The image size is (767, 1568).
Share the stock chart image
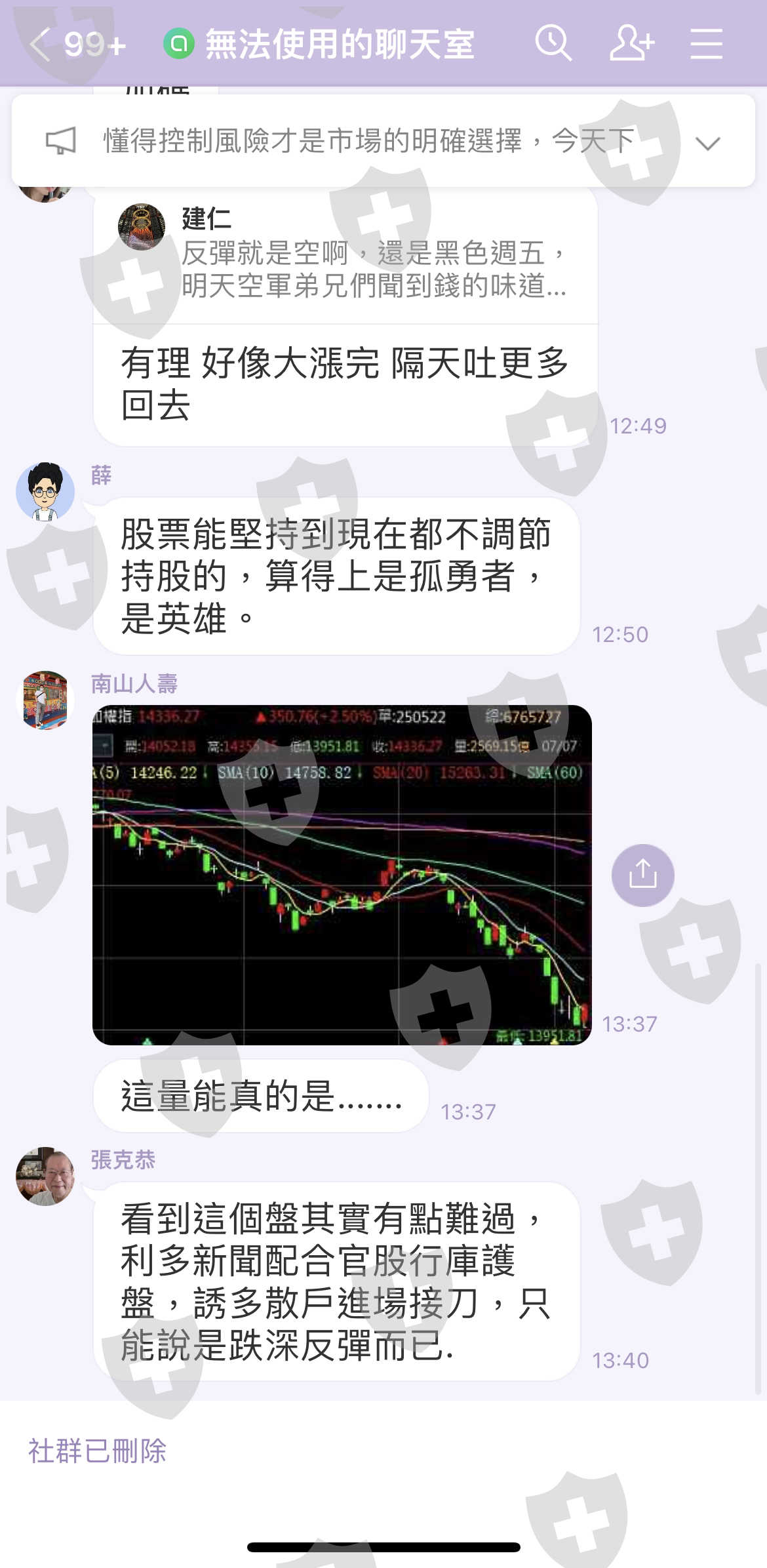point(642,875)
